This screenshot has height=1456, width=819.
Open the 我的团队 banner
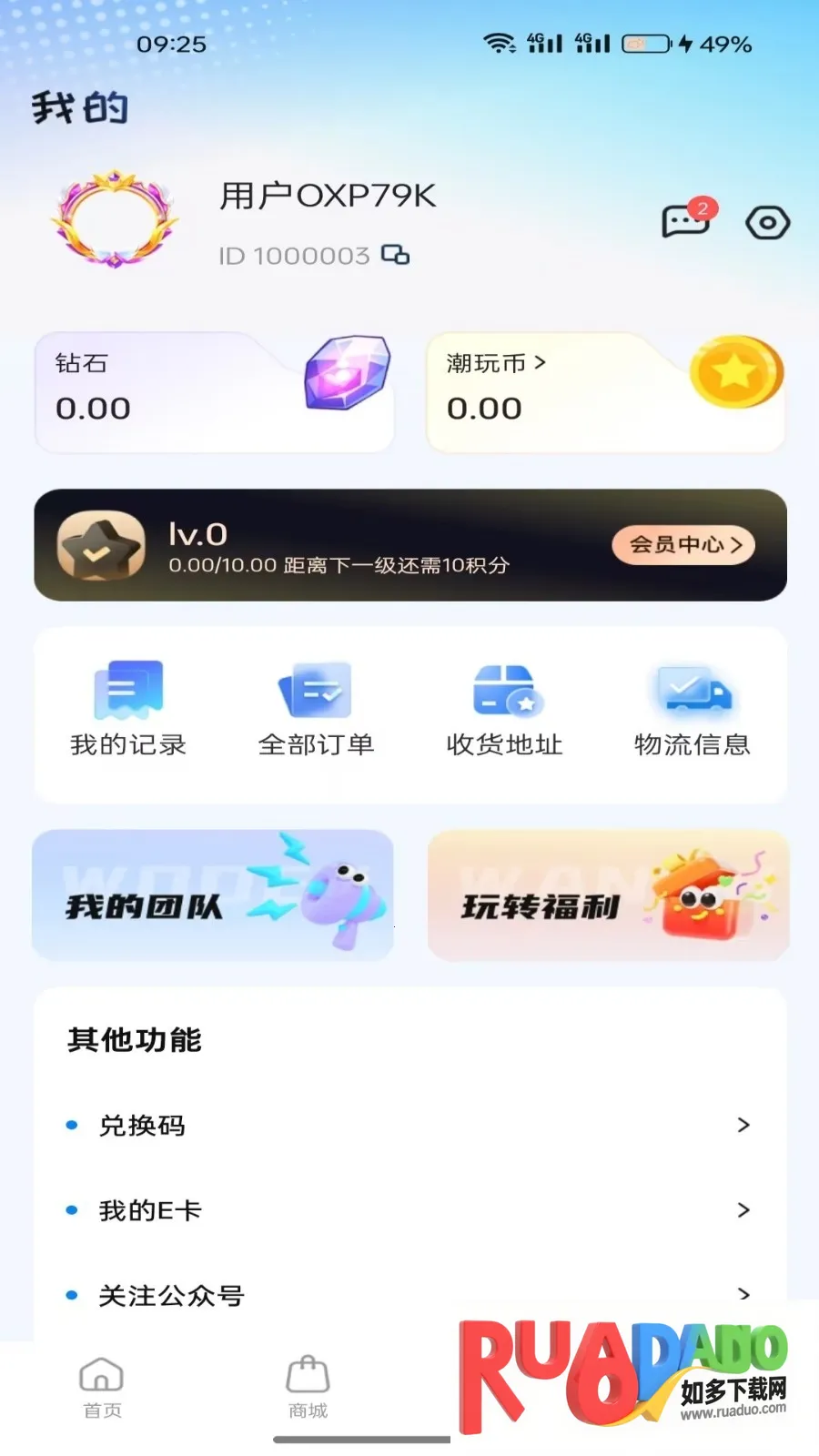click(213, 895)
